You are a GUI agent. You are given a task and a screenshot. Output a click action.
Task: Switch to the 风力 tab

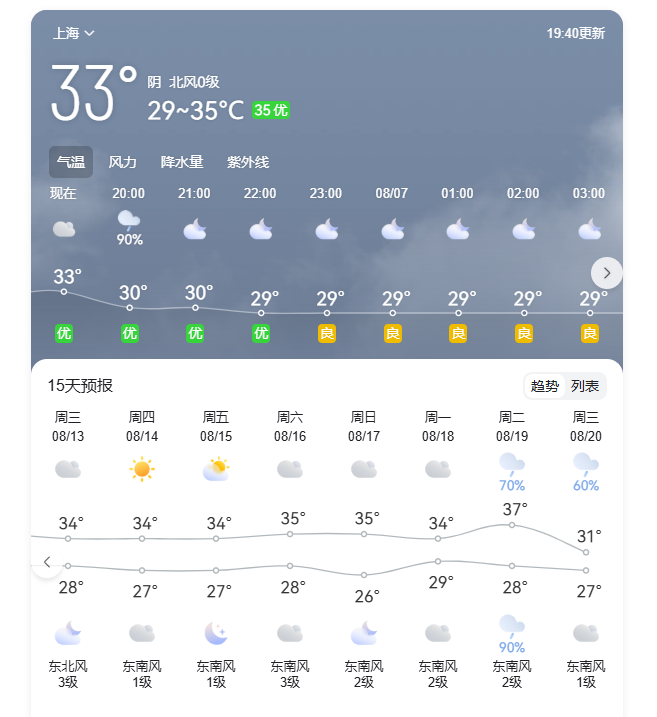122,162
